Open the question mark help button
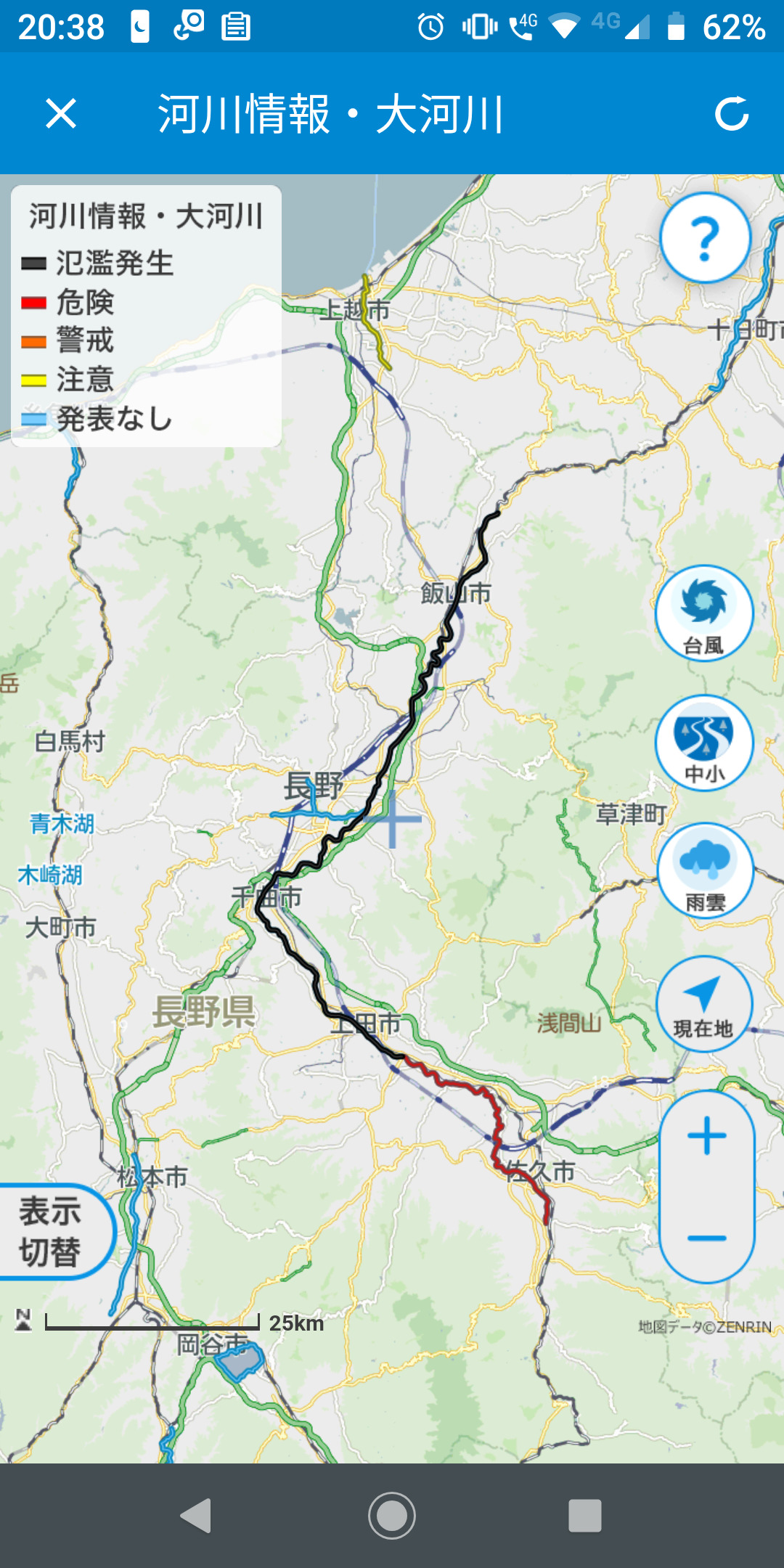The width and height of the screenshot is (784, 1568). pos(705,238)
